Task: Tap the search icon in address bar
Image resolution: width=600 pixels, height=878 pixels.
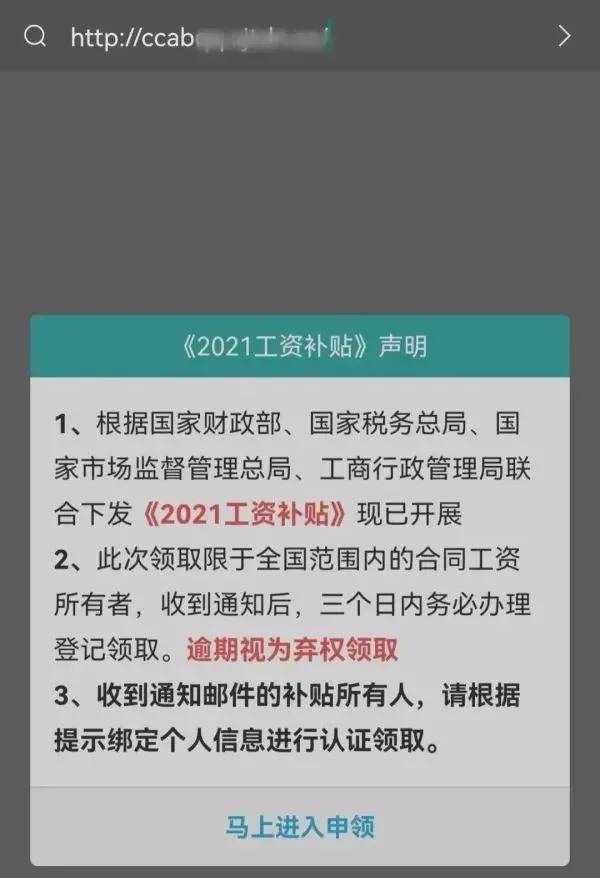Action: [35, 37]
